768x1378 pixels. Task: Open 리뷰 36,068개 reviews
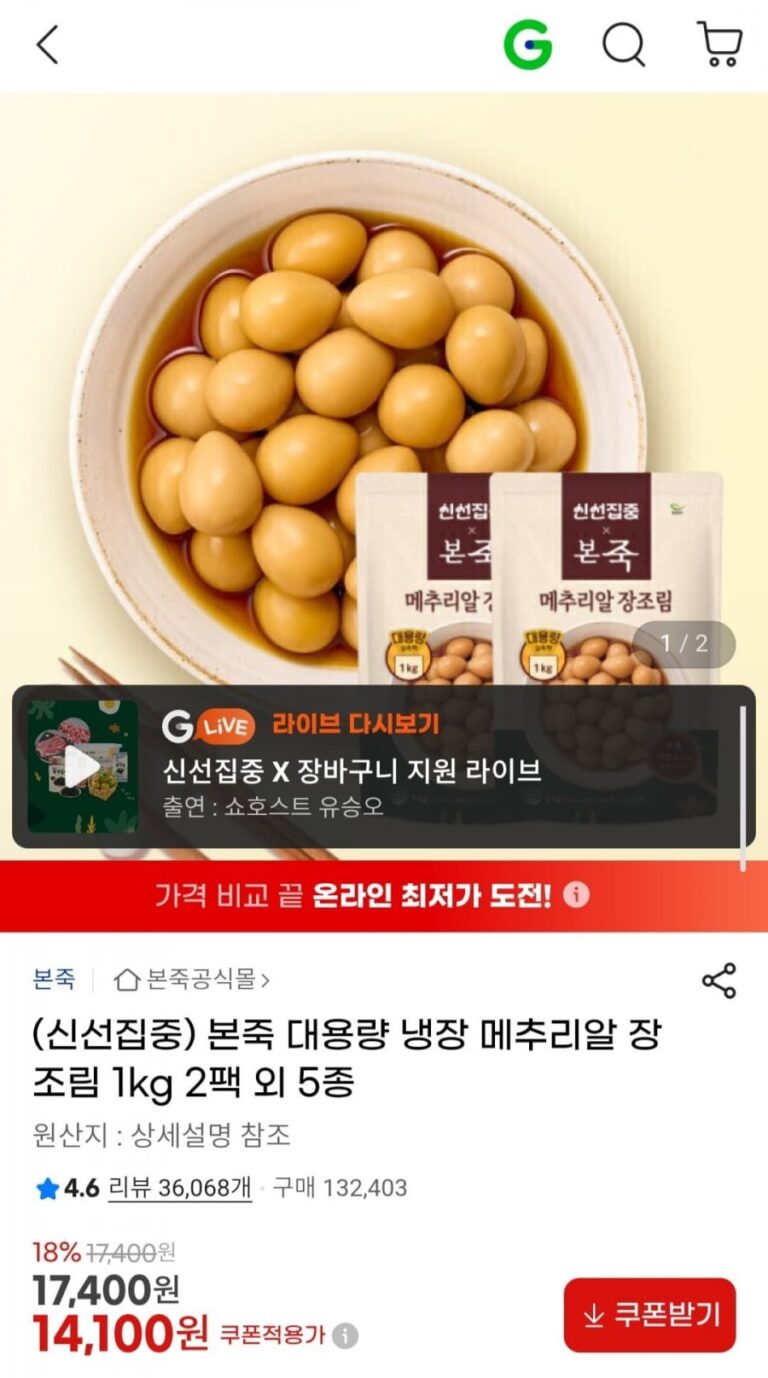pyautogui.click(x=179, y=1188)
